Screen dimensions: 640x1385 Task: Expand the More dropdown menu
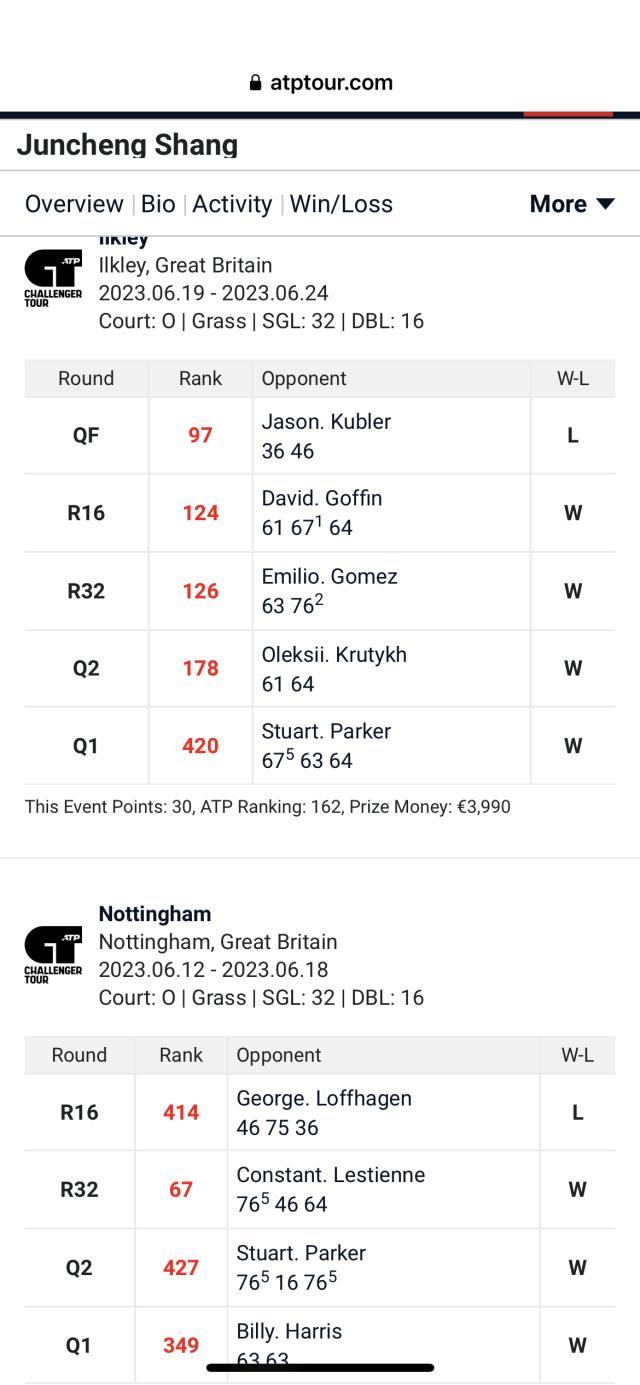click(x=571, y=204)
